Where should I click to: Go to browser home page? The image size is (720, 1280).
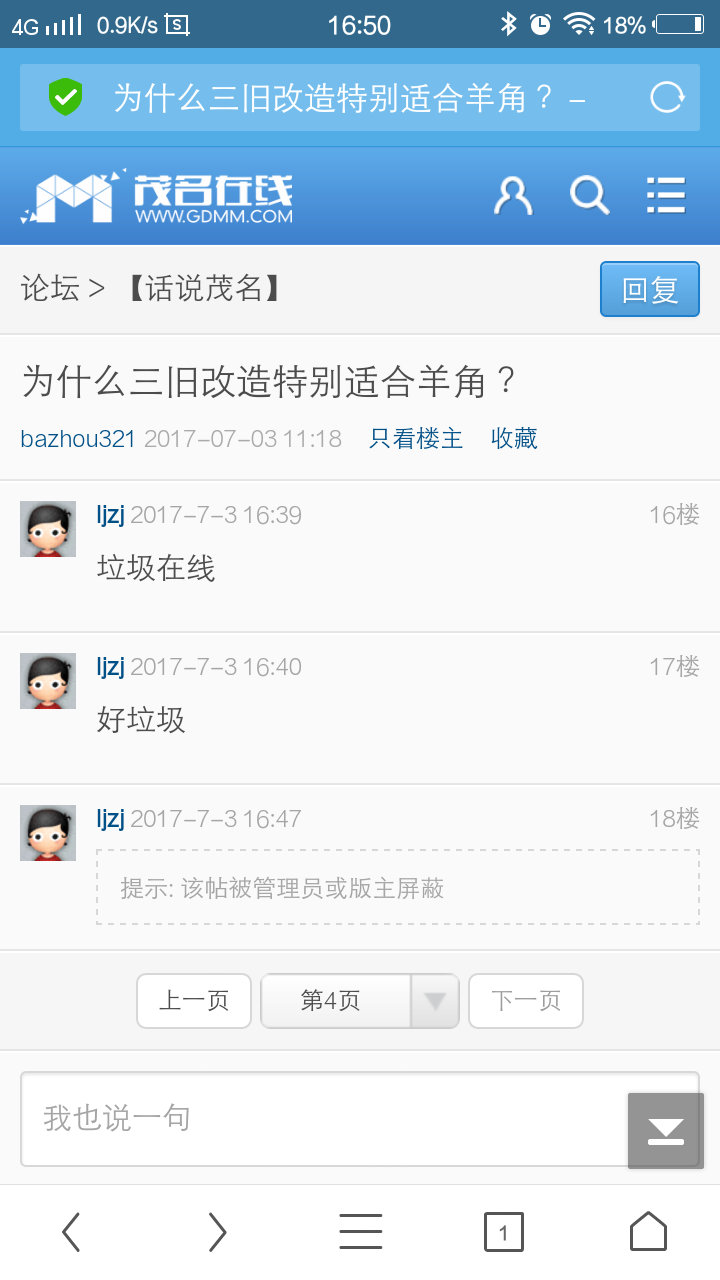pos(648,1232)
